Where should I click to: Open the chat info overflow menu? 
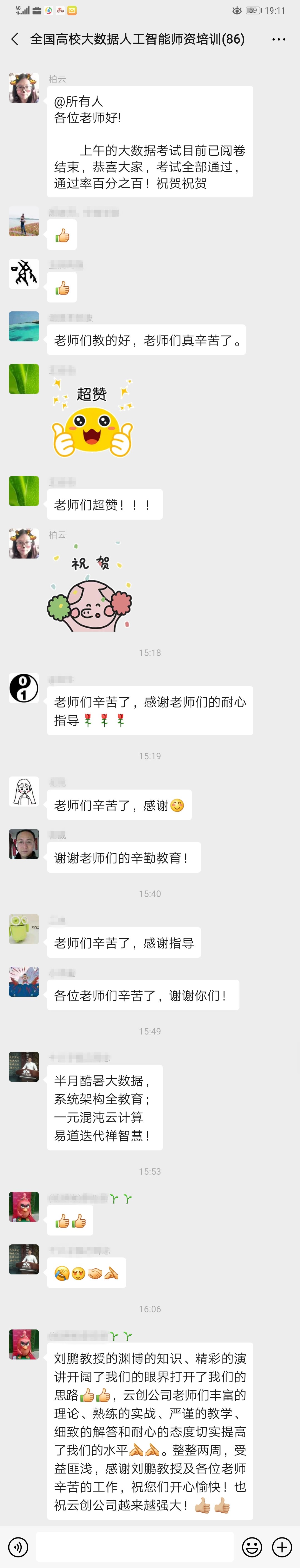coord(279,39)
